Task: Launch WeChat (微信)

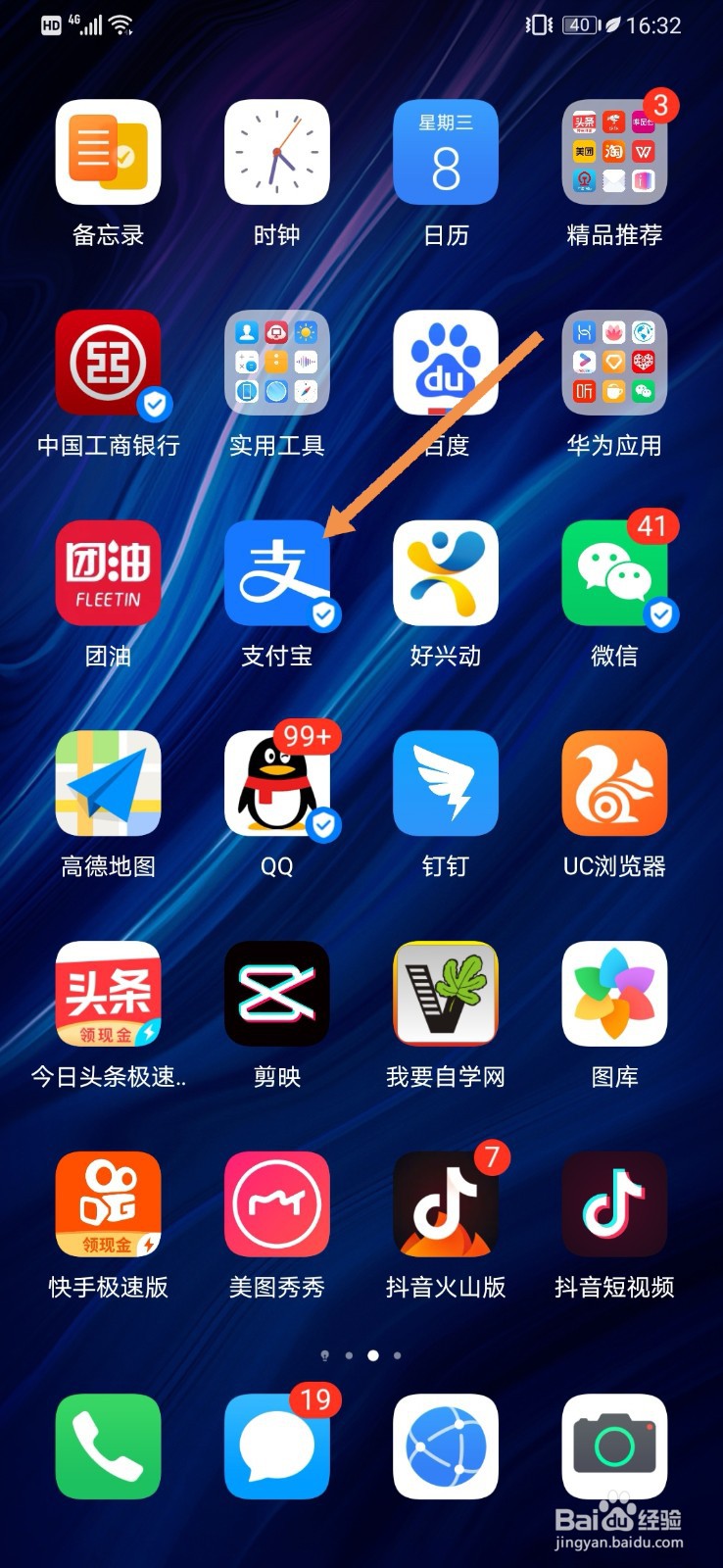Action: [614, 574]
